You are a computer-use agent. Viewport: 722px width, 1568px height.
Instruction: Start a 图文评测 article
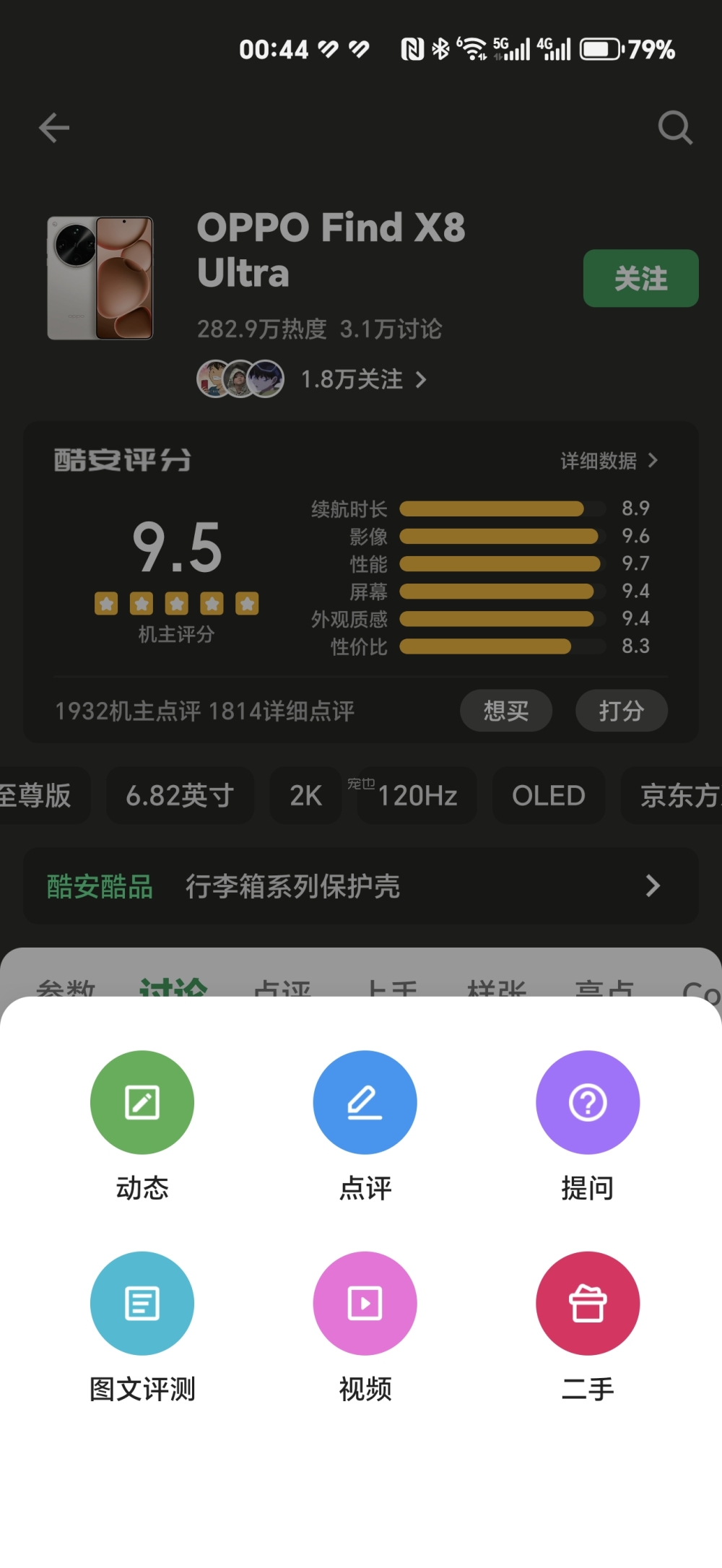click(142, 1304)
